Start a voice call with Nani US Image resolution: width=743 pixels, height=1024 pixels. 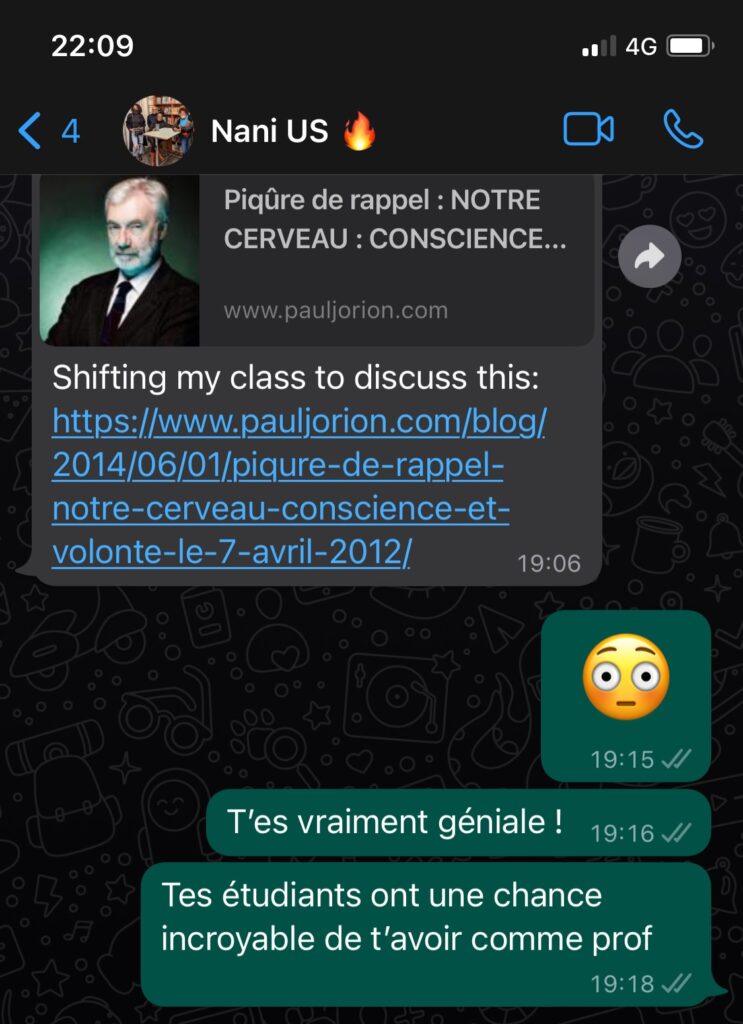point(683,130)
